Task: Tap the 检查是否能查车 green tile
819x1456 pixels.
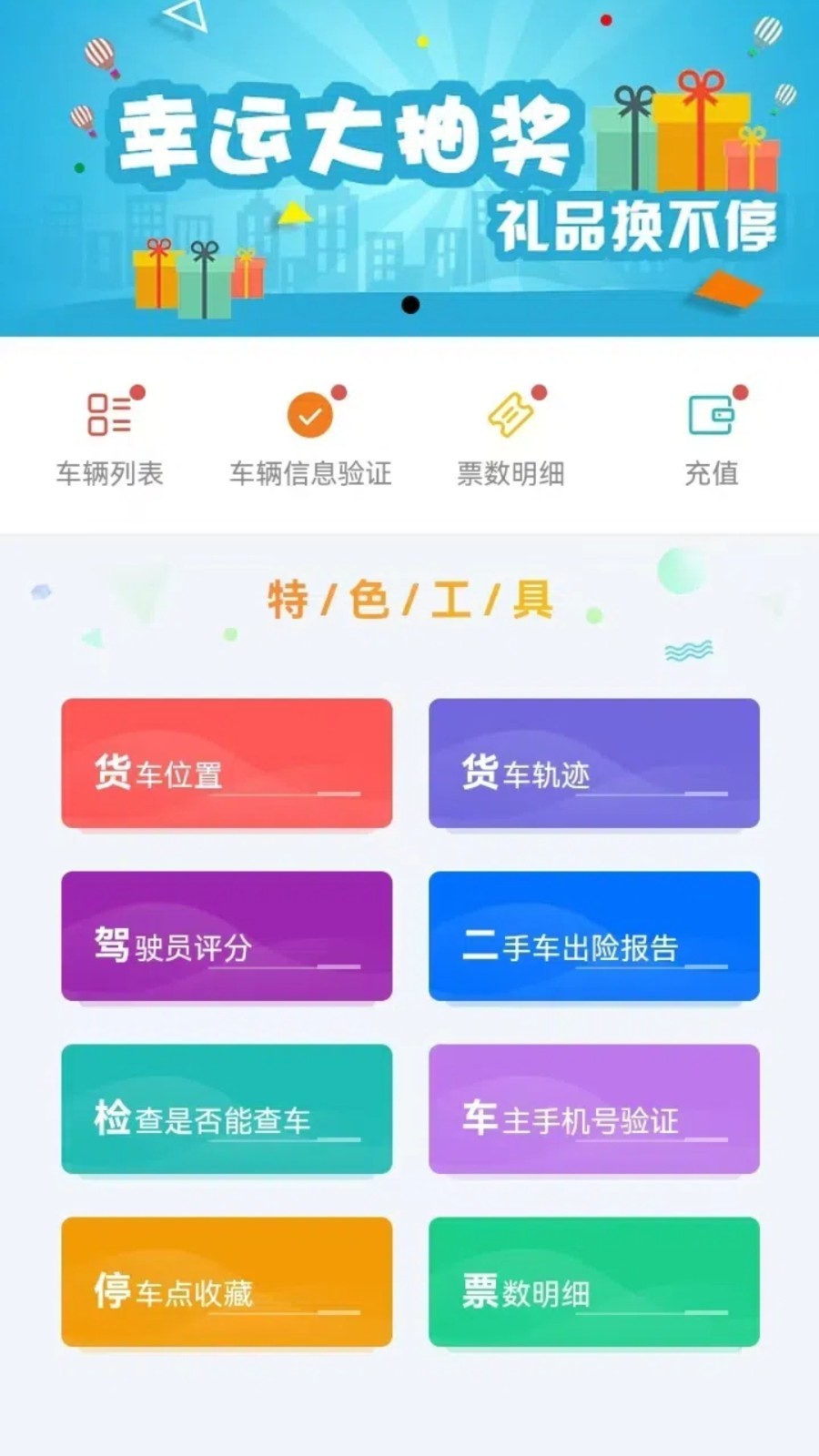Action: [x=226, y=1108]
